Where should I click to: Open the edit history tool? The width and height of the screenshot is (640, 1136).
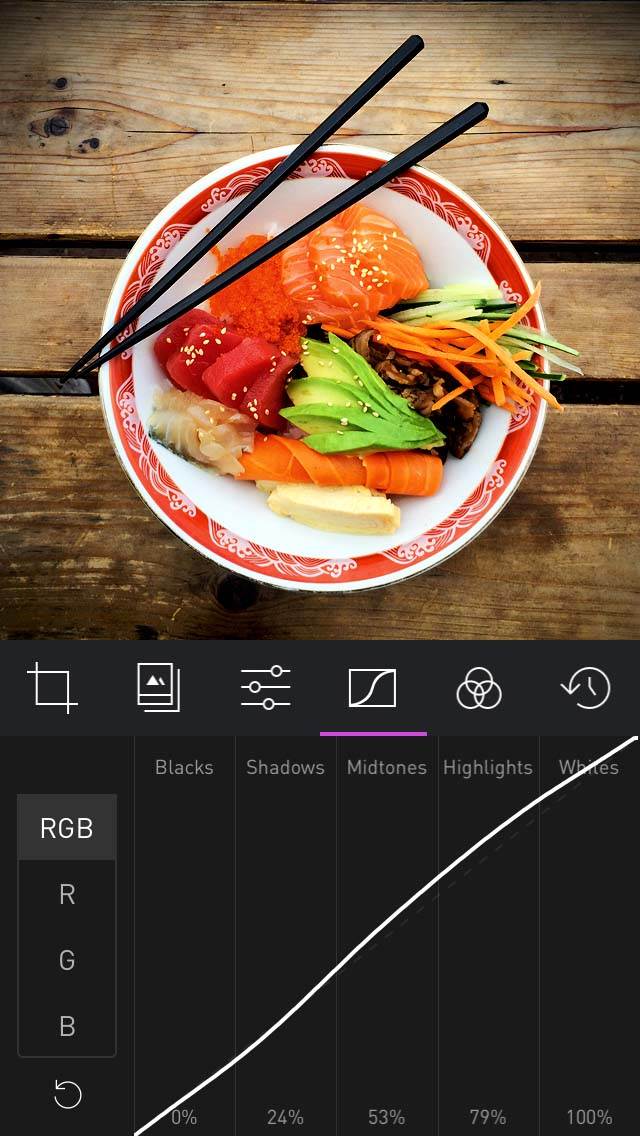(586, 688)
